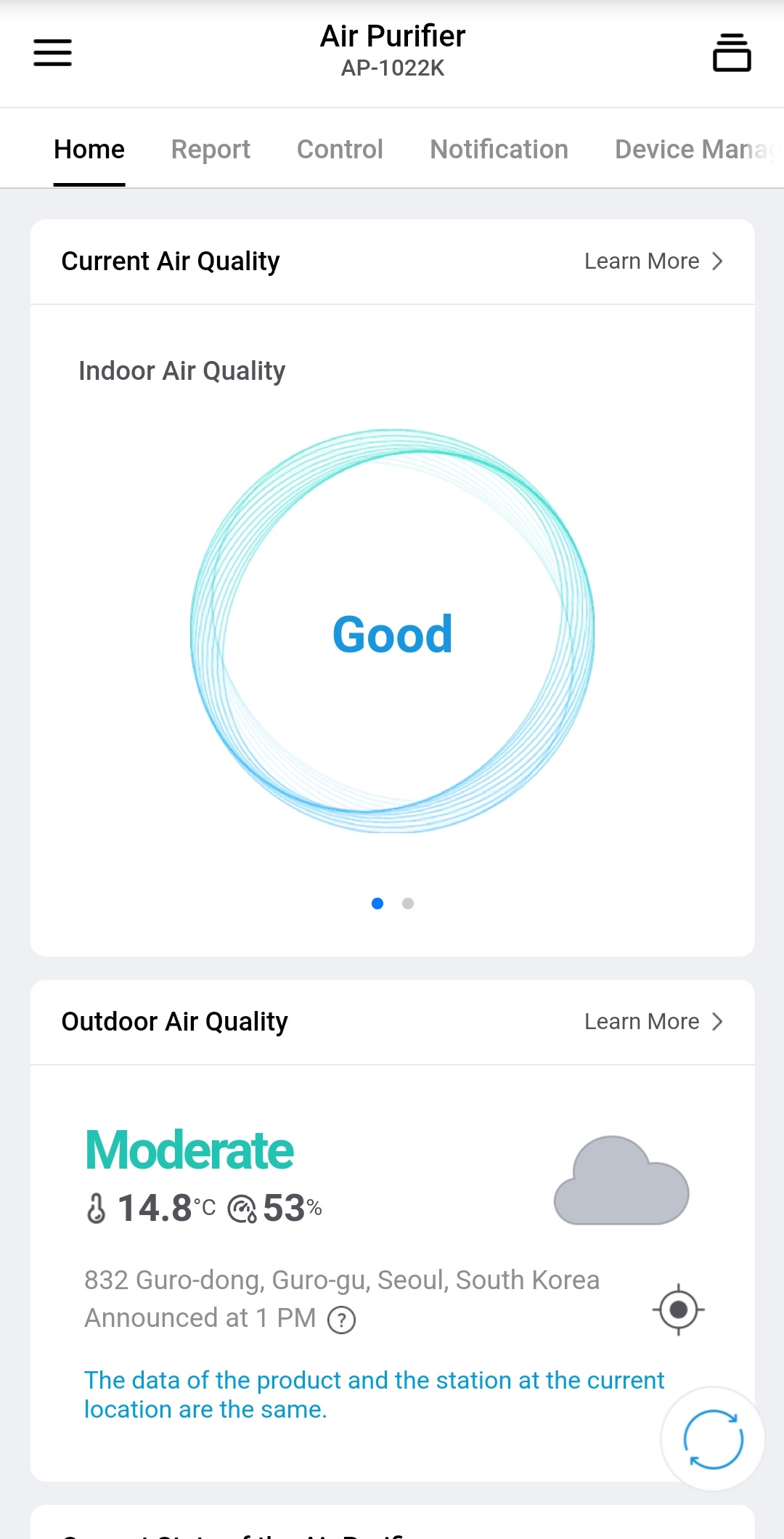The width and height of the screenshot is (784, 1539).
Task: Open the device list stack icon
Action: point(731,53)
